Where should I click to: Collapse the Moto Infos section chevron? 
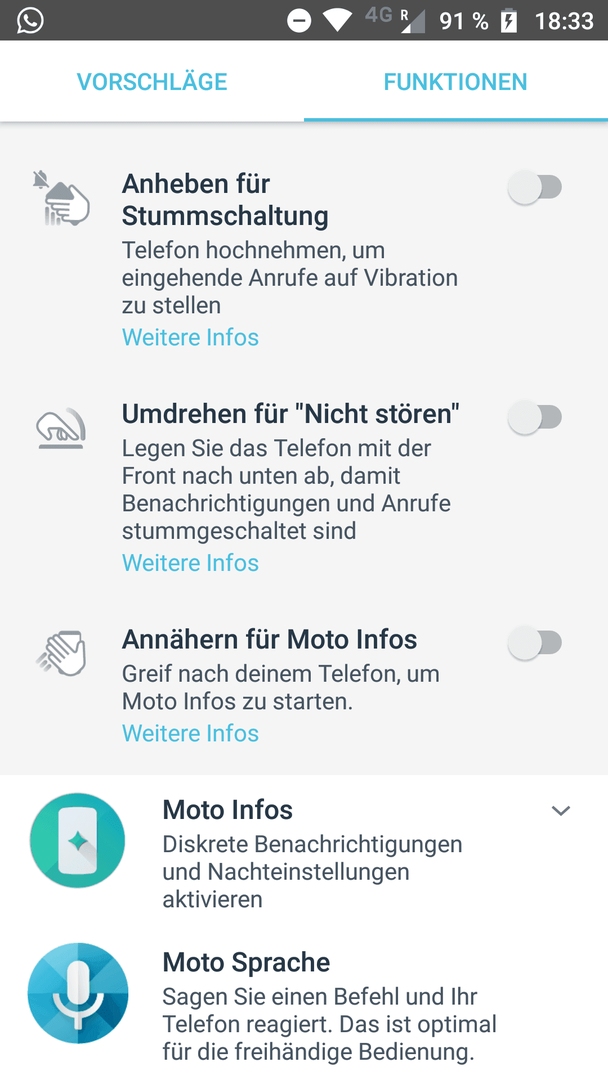coord(561,811)
